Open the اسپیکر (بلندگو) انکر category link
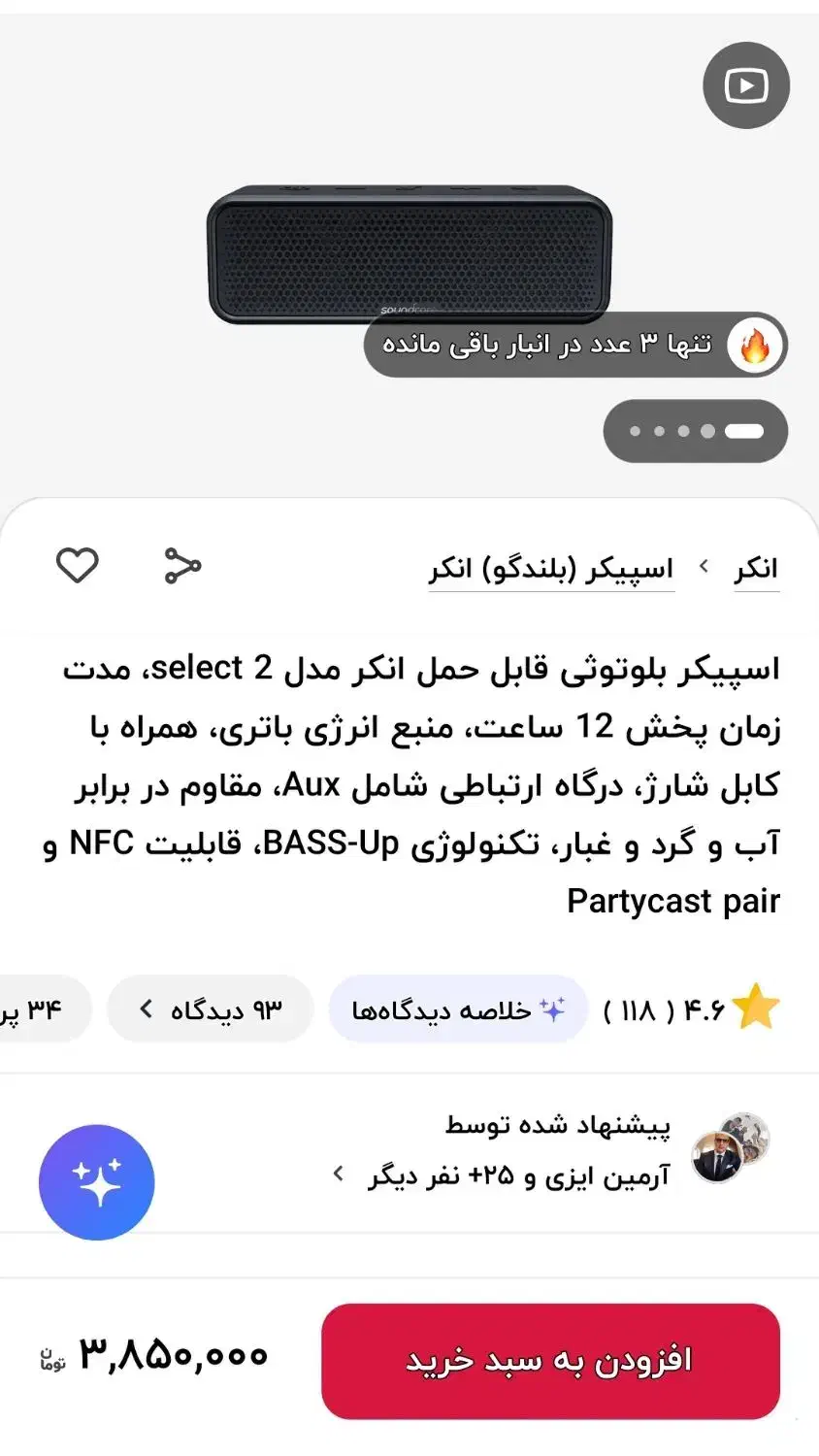The height and width of the screenshot is (1456, 819). (551, 569)
